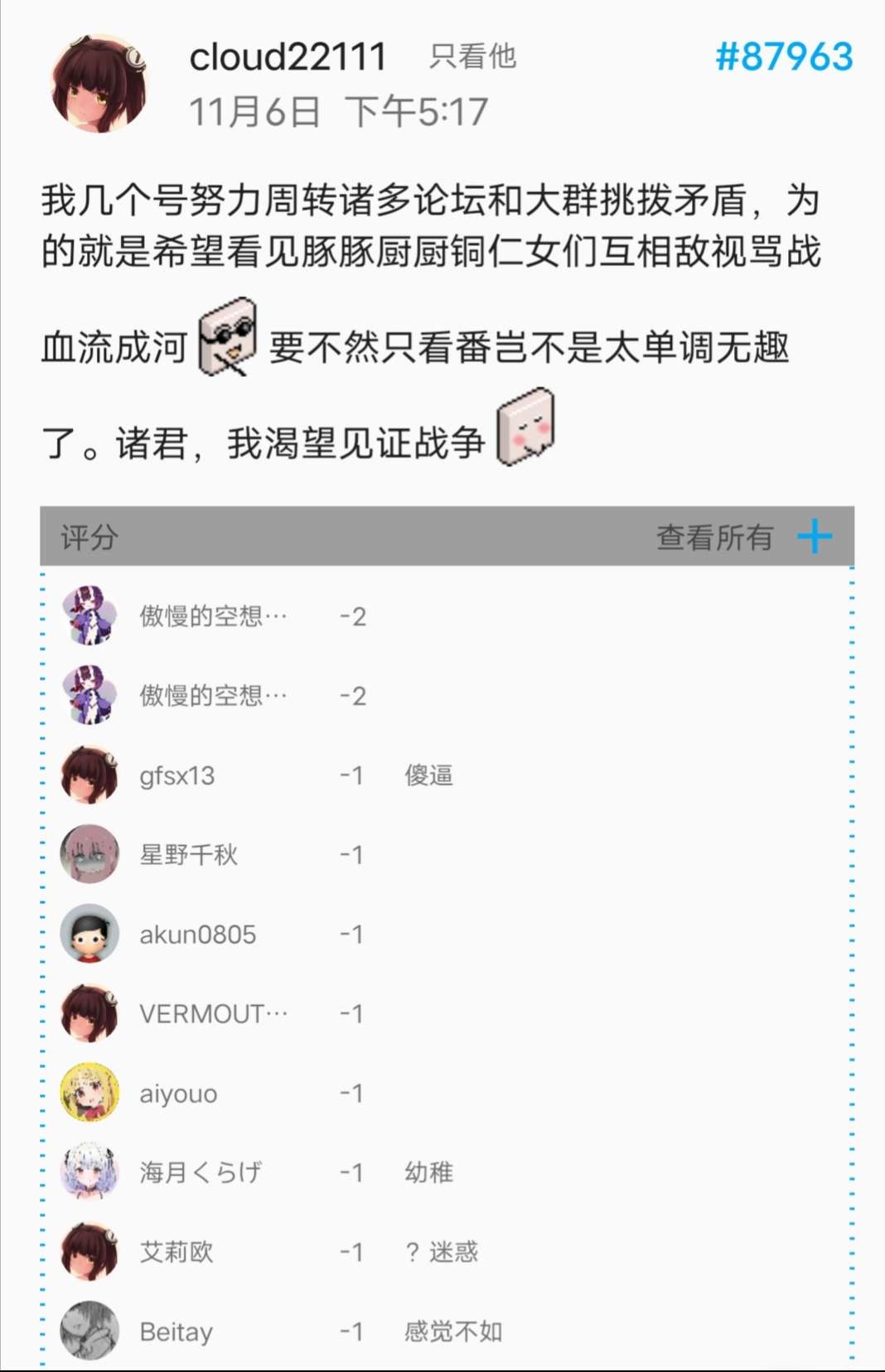Open the VERMOUT… rating entry
The height and width of the screenshot is (1372, 885).
(x=213, y=1014)
